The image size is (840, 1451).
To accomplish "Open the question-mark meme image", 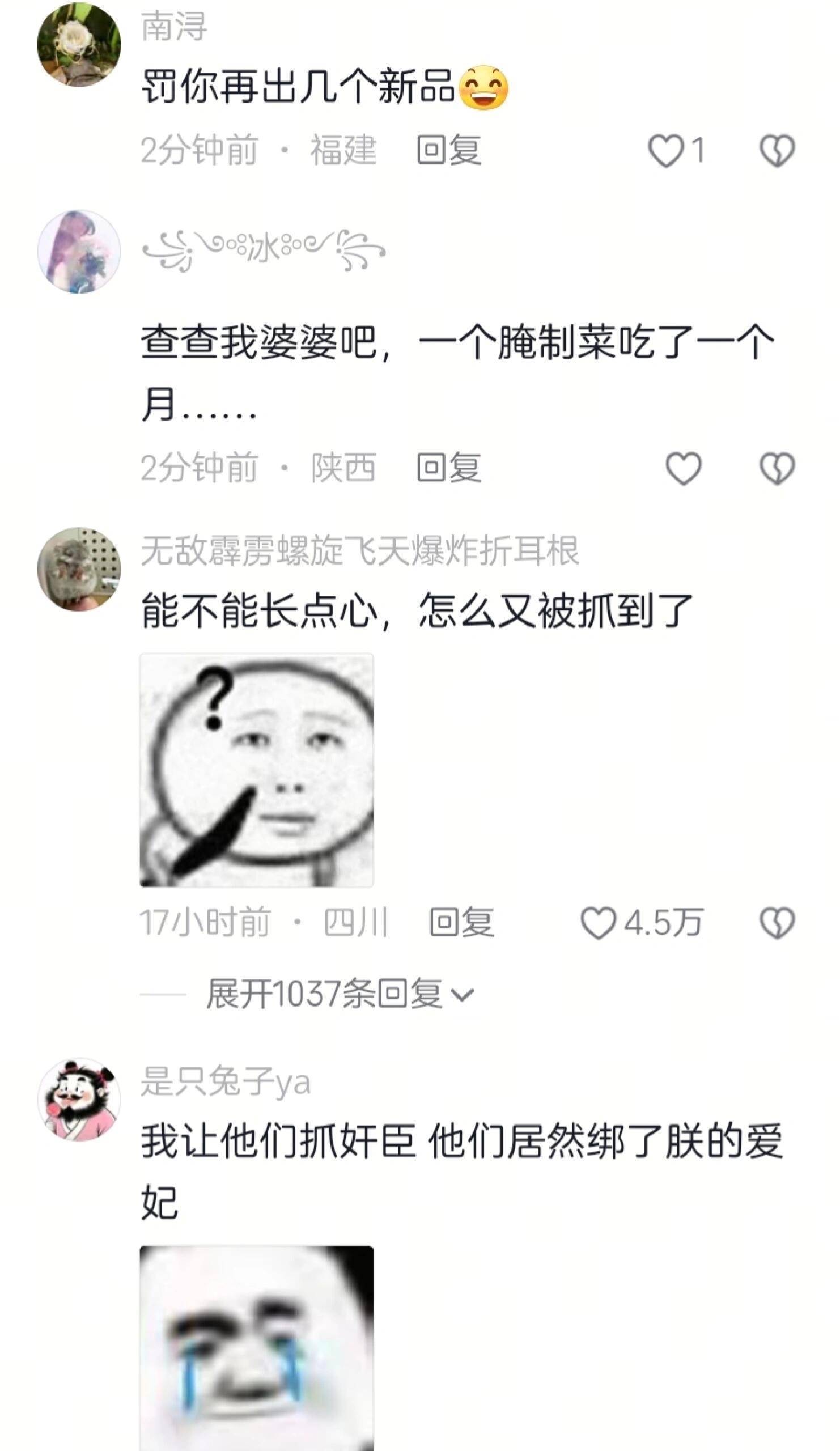I will pyautogui.click(x=256, y=770).
